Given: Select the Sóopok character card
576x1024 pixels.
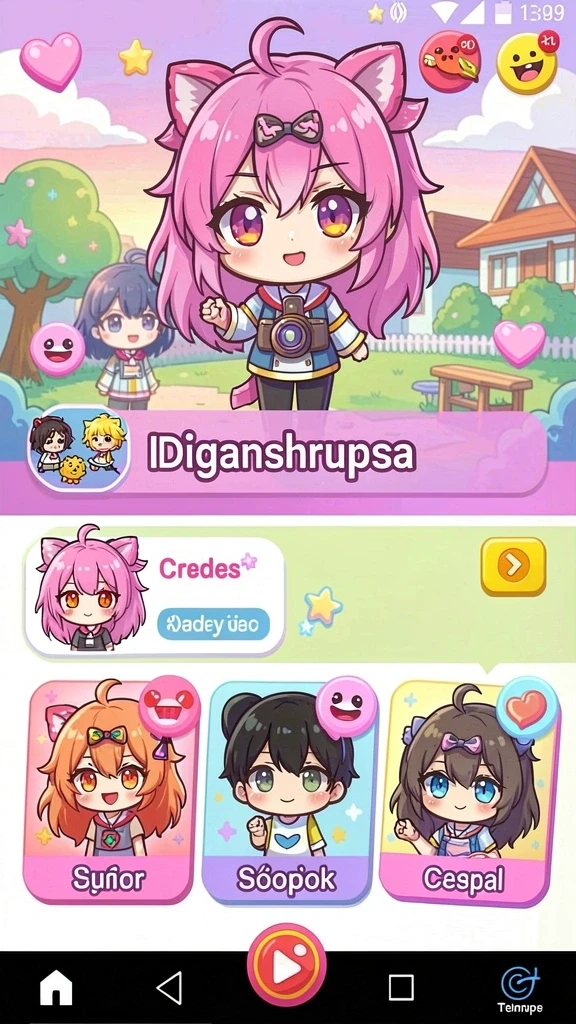Looking at the screenshot, I should tap(288, 792).
